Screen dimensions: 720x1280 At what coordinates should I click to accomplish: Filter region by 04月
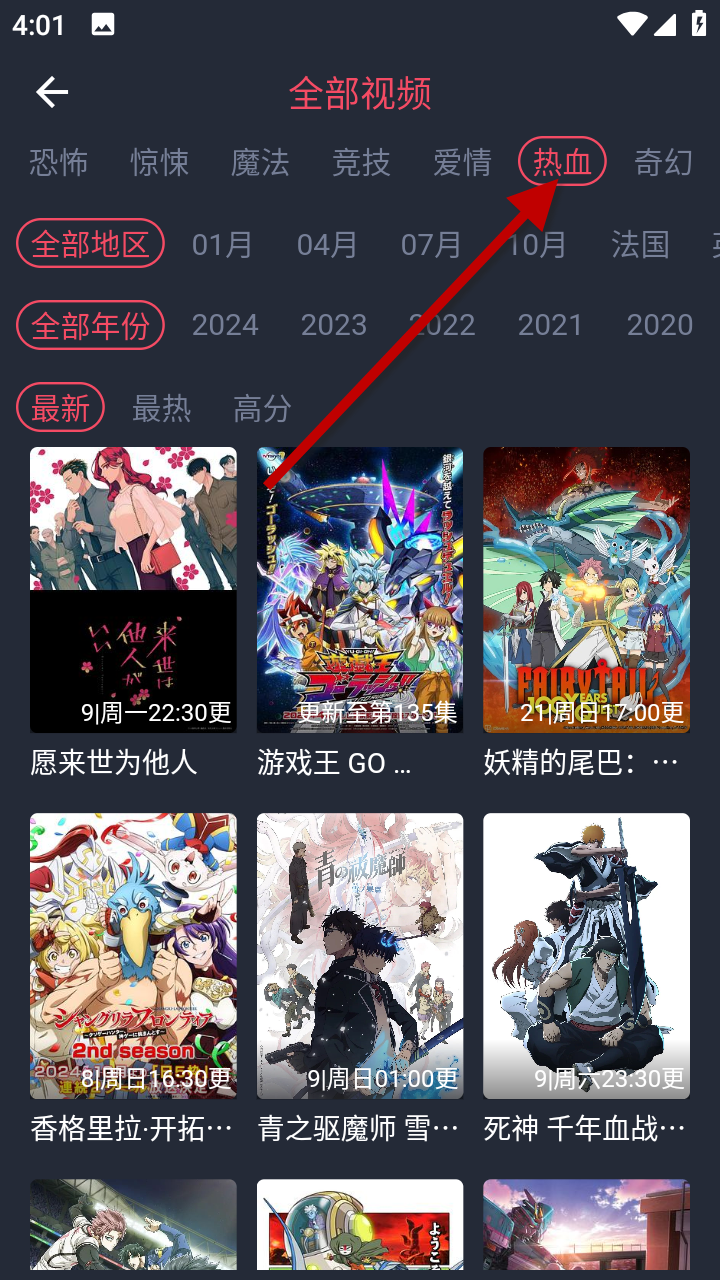point(327,244)
